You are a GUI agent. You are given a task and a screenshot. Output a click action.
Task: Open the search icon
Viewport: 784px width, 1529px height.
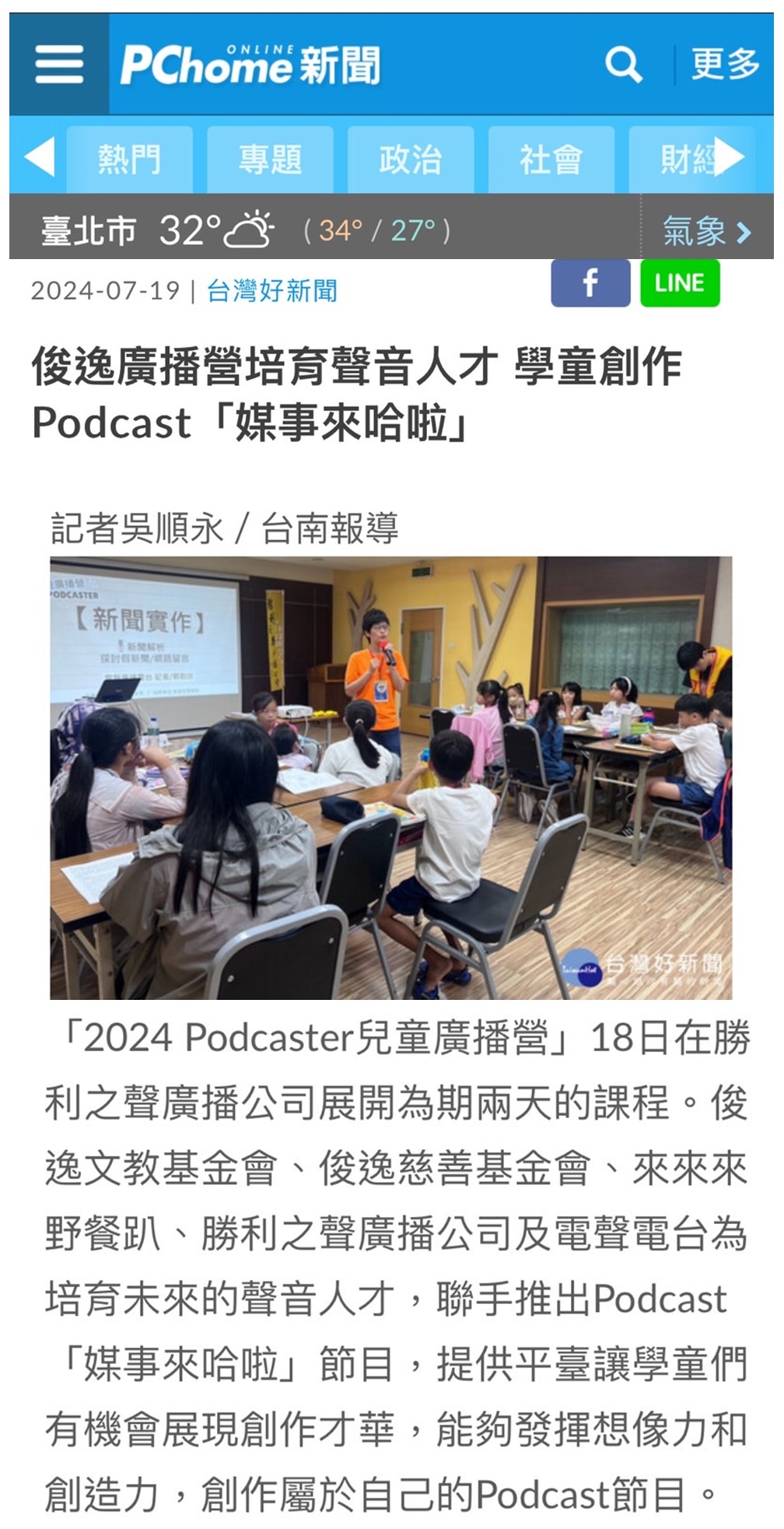pos(624,64)
